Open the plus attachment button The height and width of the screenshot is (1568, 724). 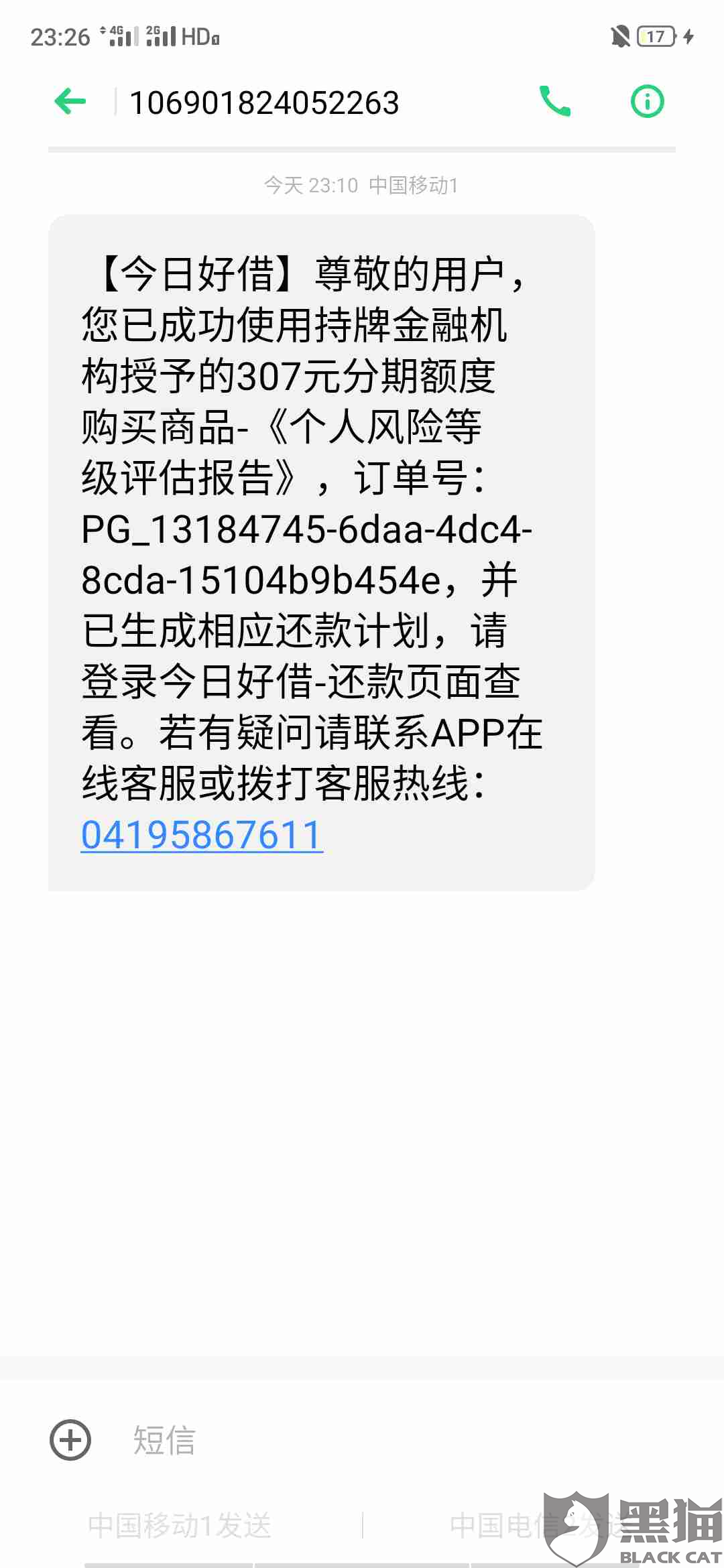[x=70, y=1439]
